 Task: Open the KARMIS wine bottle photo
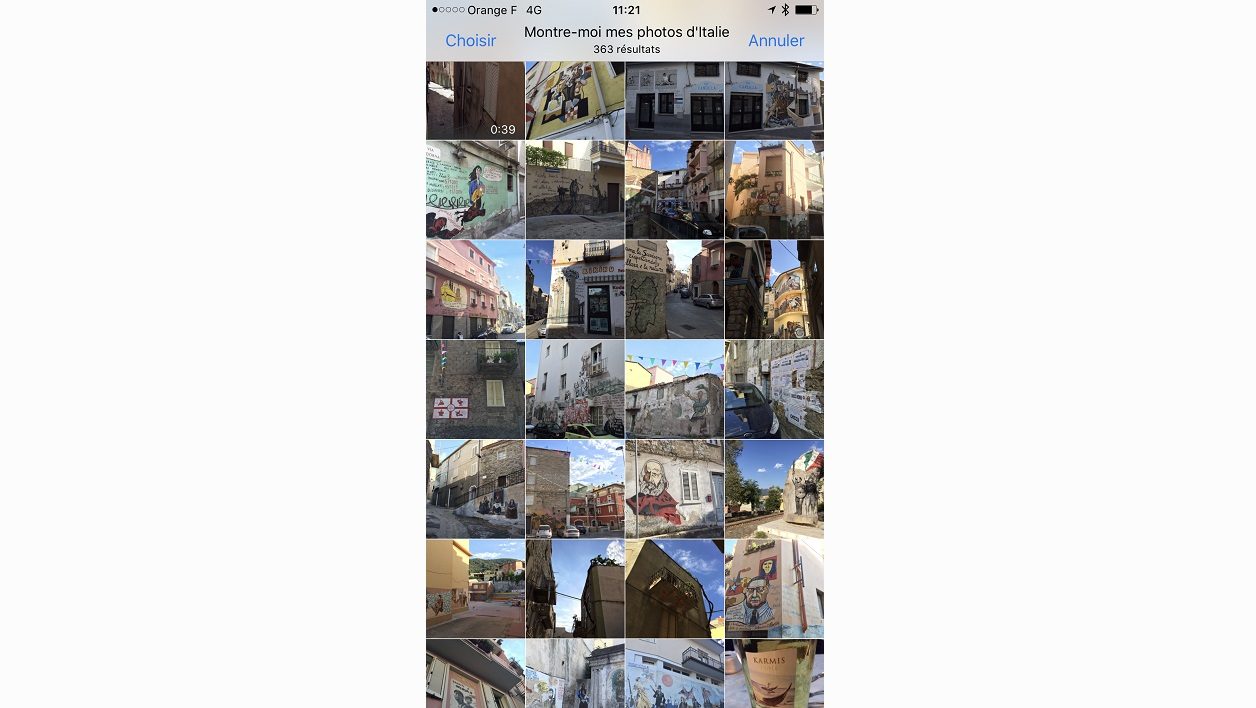click(774, 674)
